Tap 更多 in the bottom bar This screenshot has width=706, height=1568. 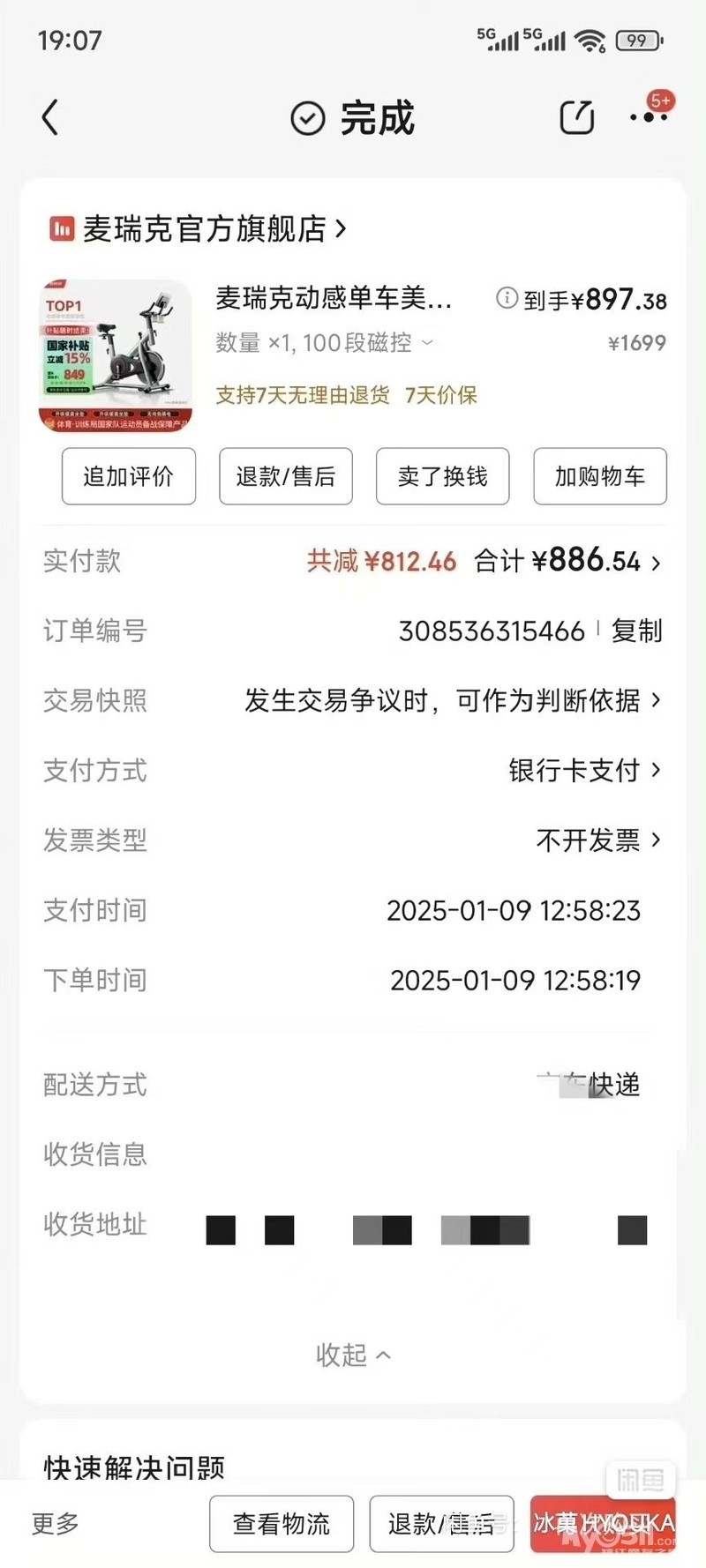[56, 1523]
